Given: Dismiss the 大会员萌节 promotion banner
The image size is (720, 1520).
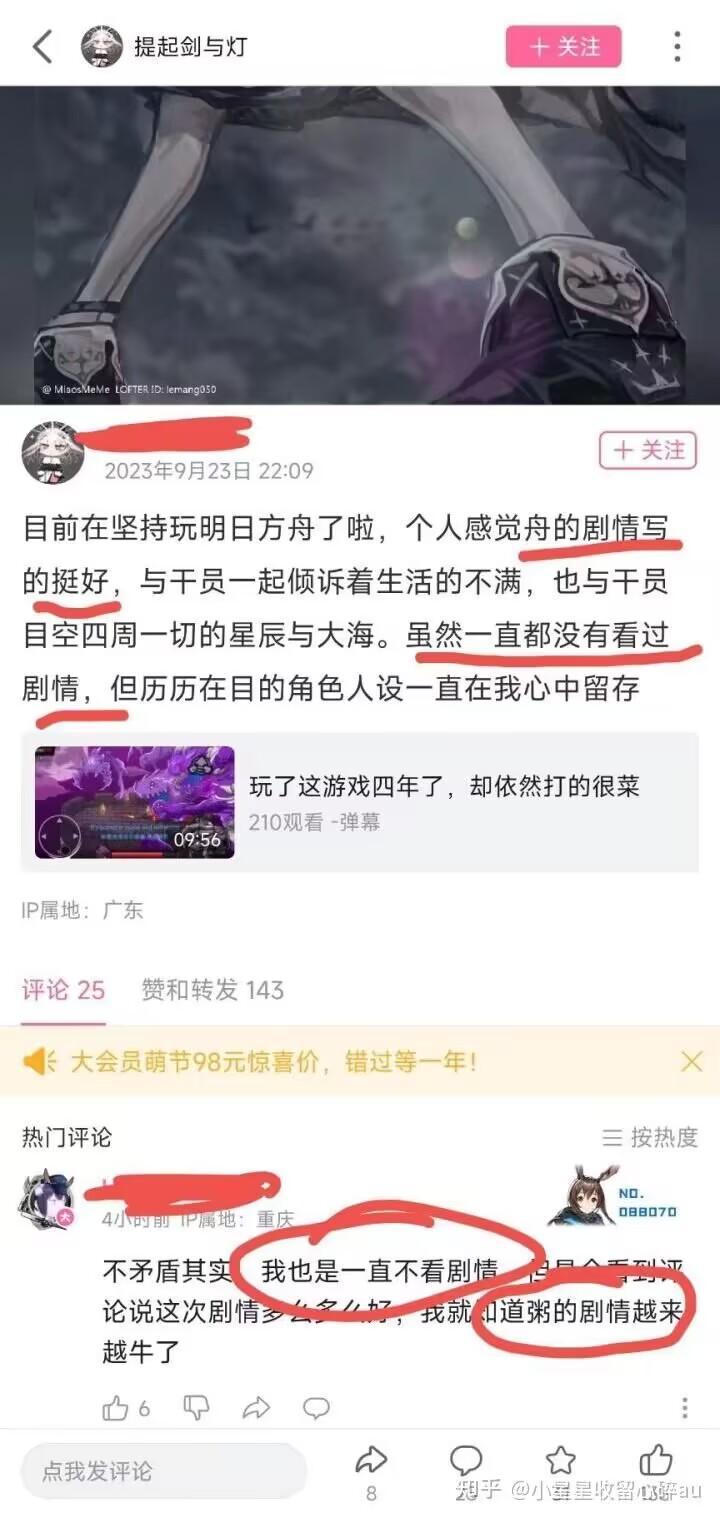Looking at the screenshot, I should coord(691,1061).
